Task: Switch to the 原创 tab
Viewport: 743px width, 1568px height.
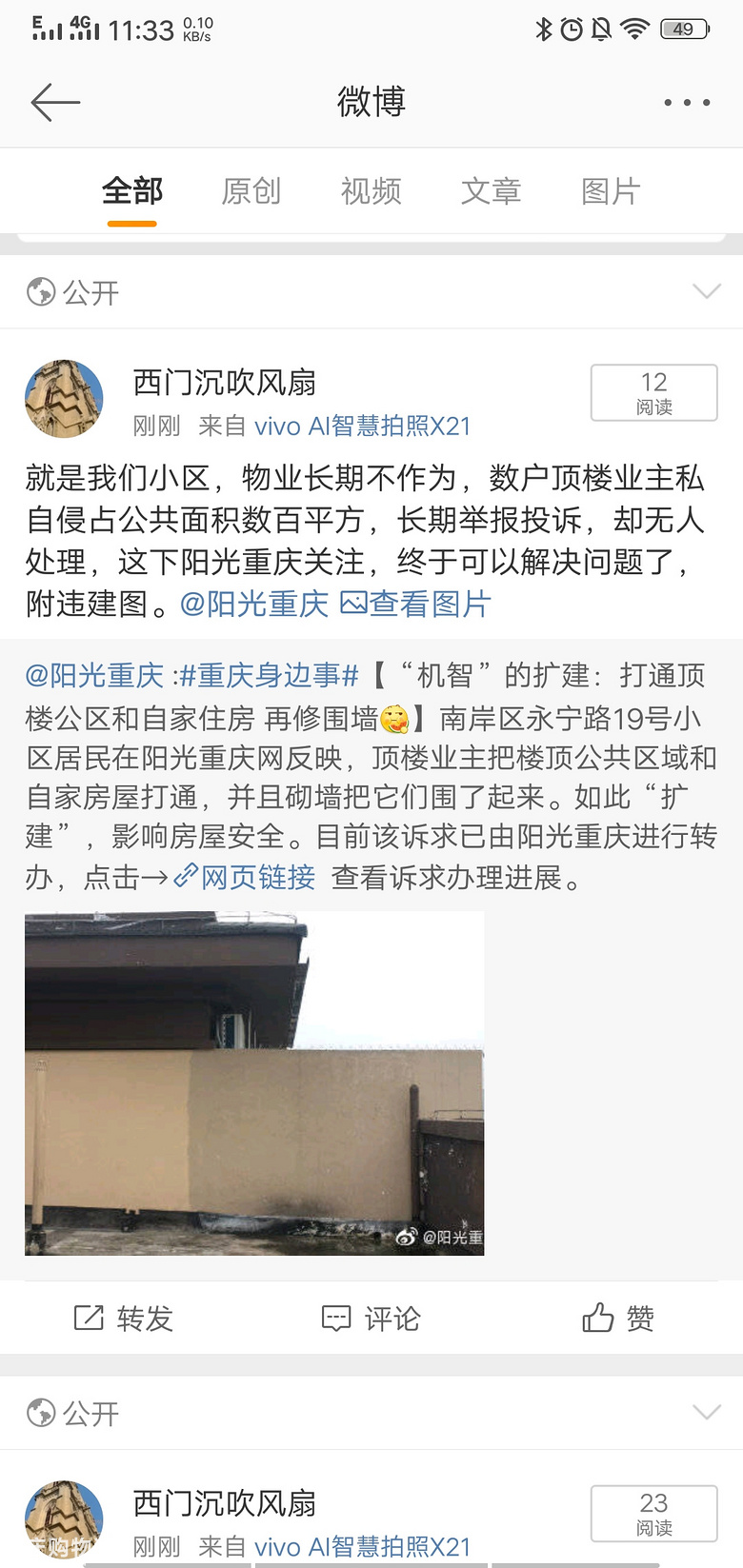Action: pos(251,191)
